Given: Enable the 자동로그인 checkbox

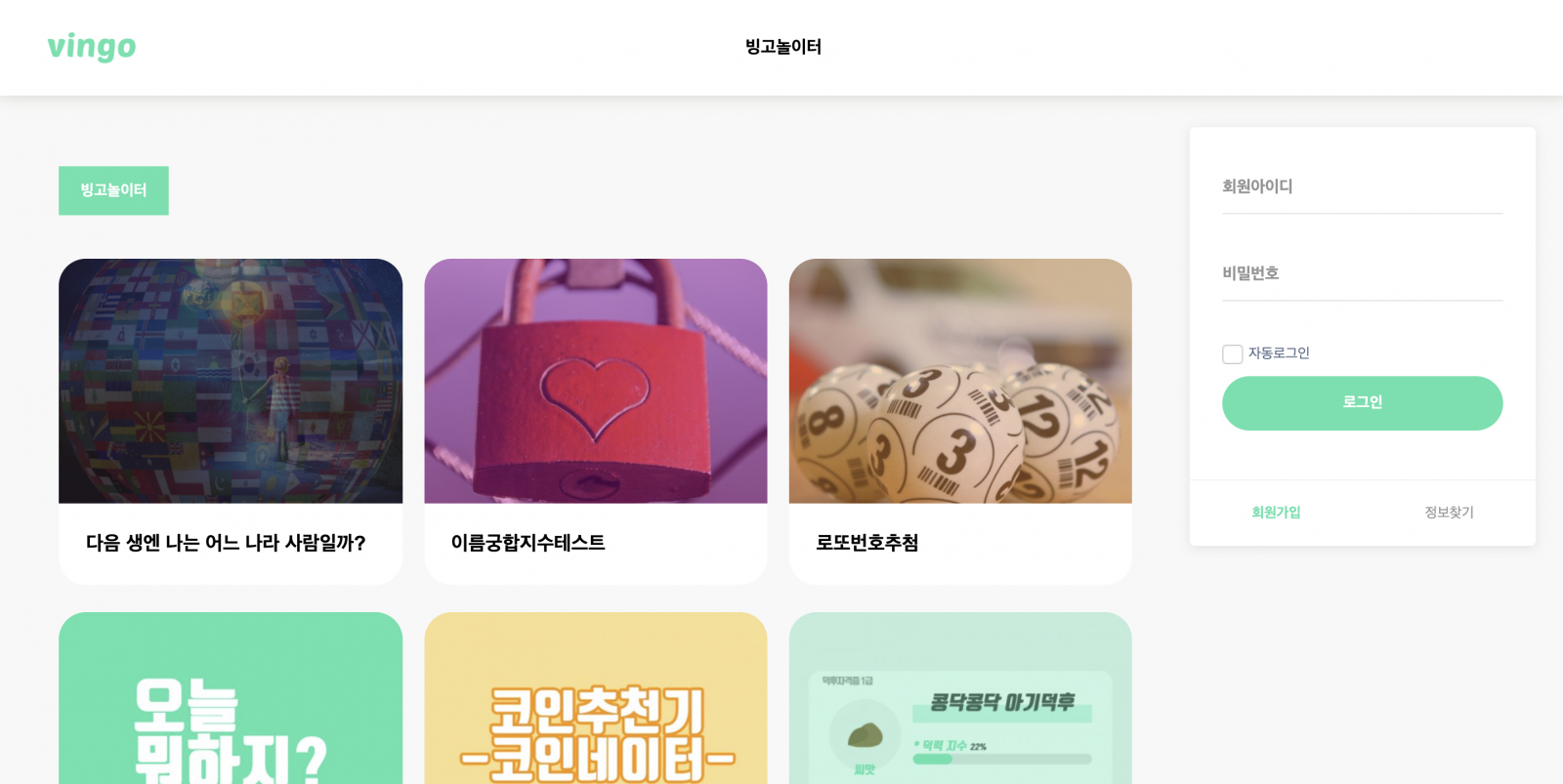Looking at the screenshot, I should [x=1233, y=353].
